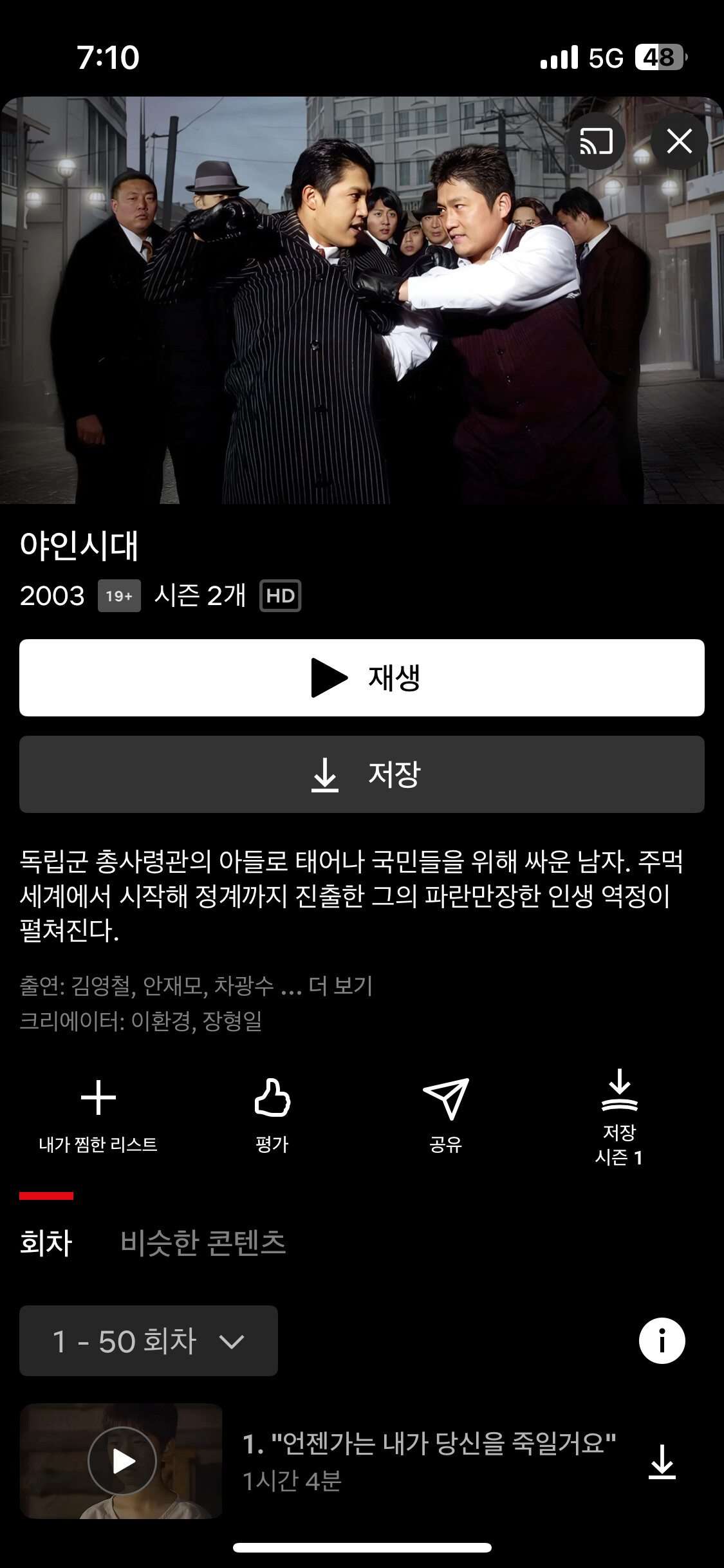Screen dimensions: 724x1568
Task: Download episode 1
Action: pyautogui.click(x=662, y=1461)
